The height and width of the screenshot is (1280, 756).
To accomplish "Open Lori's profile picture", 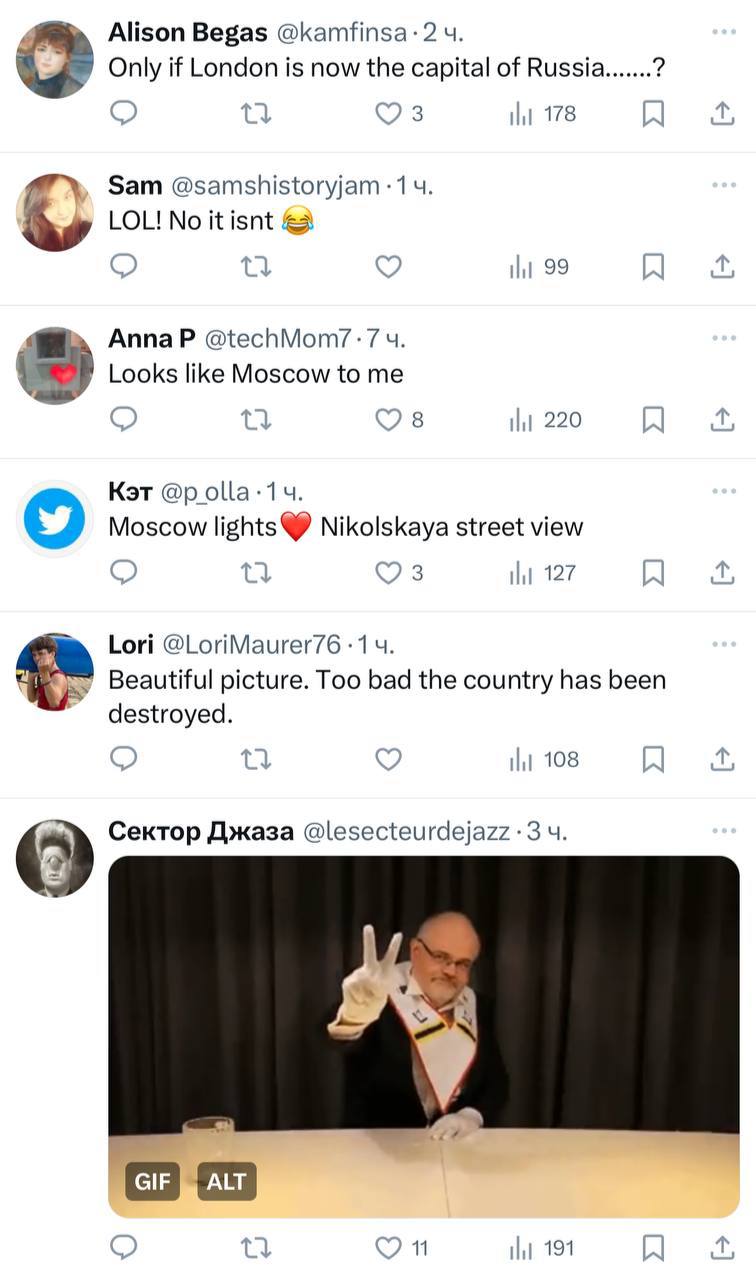I will tap(55, 671).
